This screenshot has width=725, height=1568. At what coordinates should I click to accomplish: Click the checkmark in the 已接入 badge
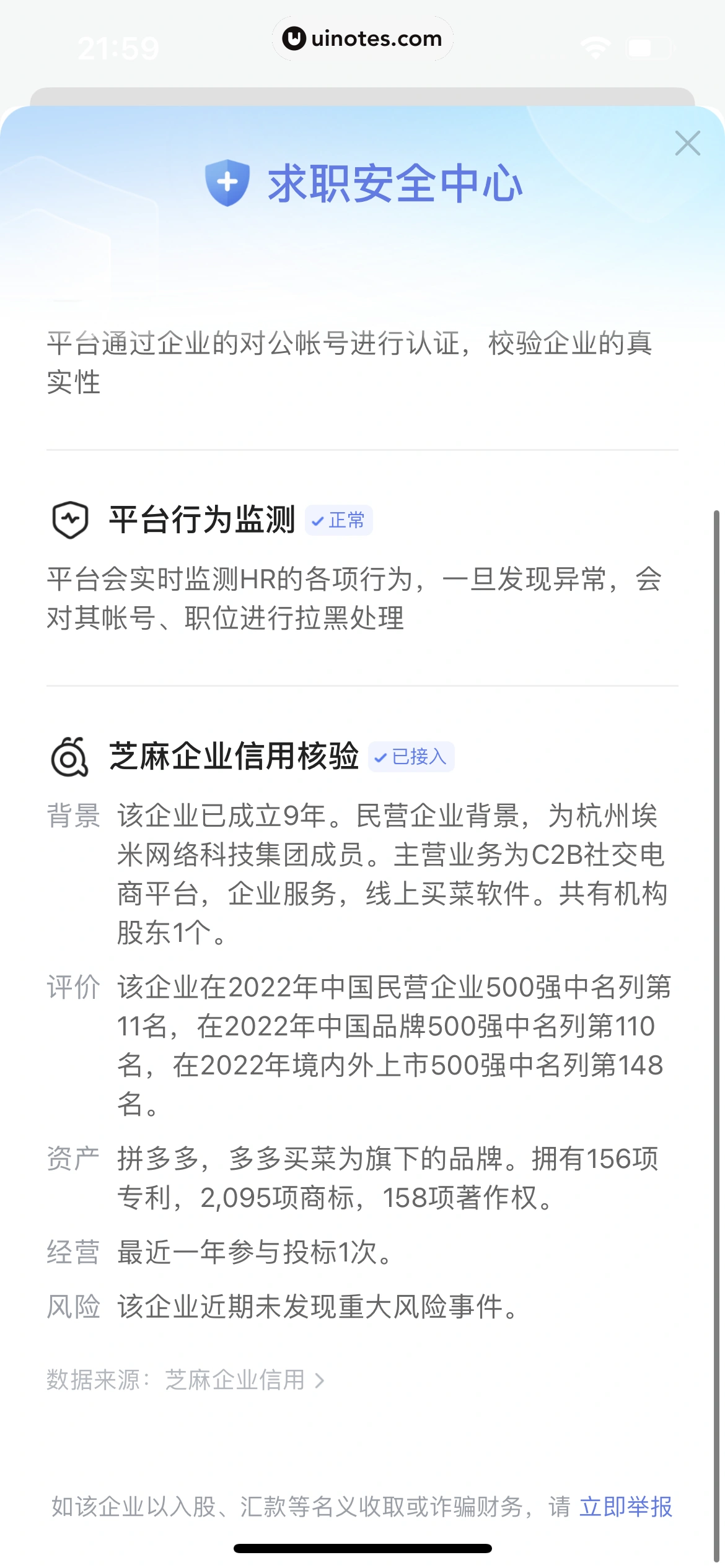click(x=380, y=757)
